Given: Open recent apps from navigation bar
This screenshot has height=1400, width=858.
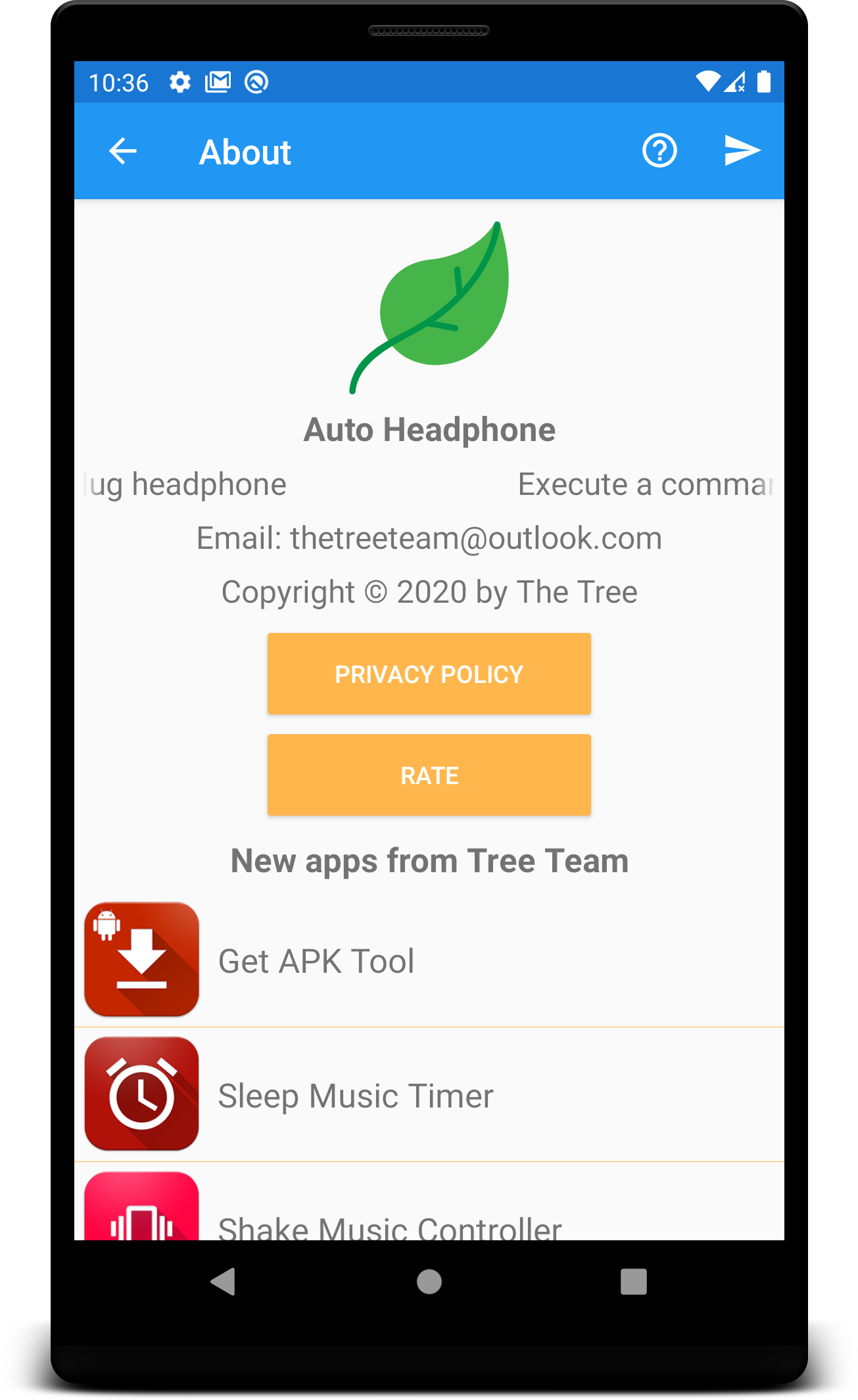Looking at the screenshot, I should coord(633,1281).
